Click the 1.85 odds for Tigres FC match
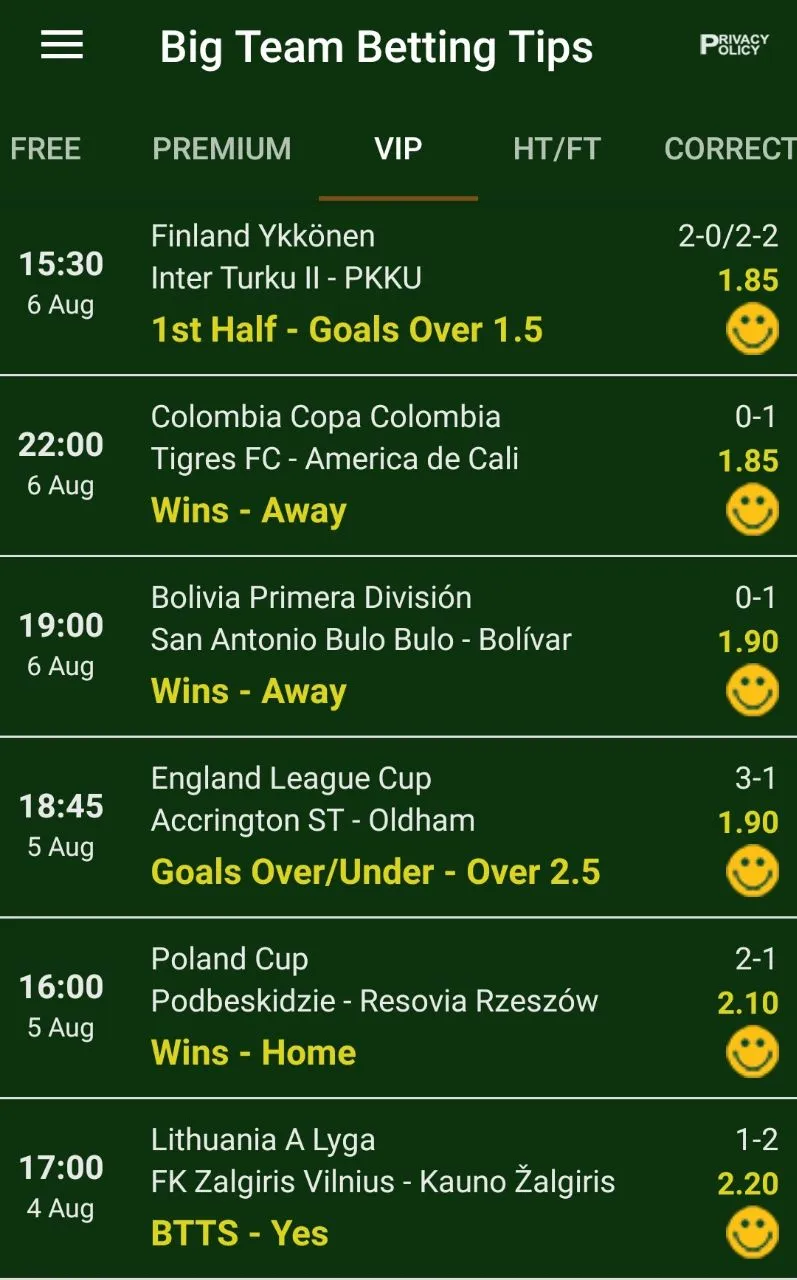Image resolution: width=797 pixels, height=1280 pixels. [746, 460]
